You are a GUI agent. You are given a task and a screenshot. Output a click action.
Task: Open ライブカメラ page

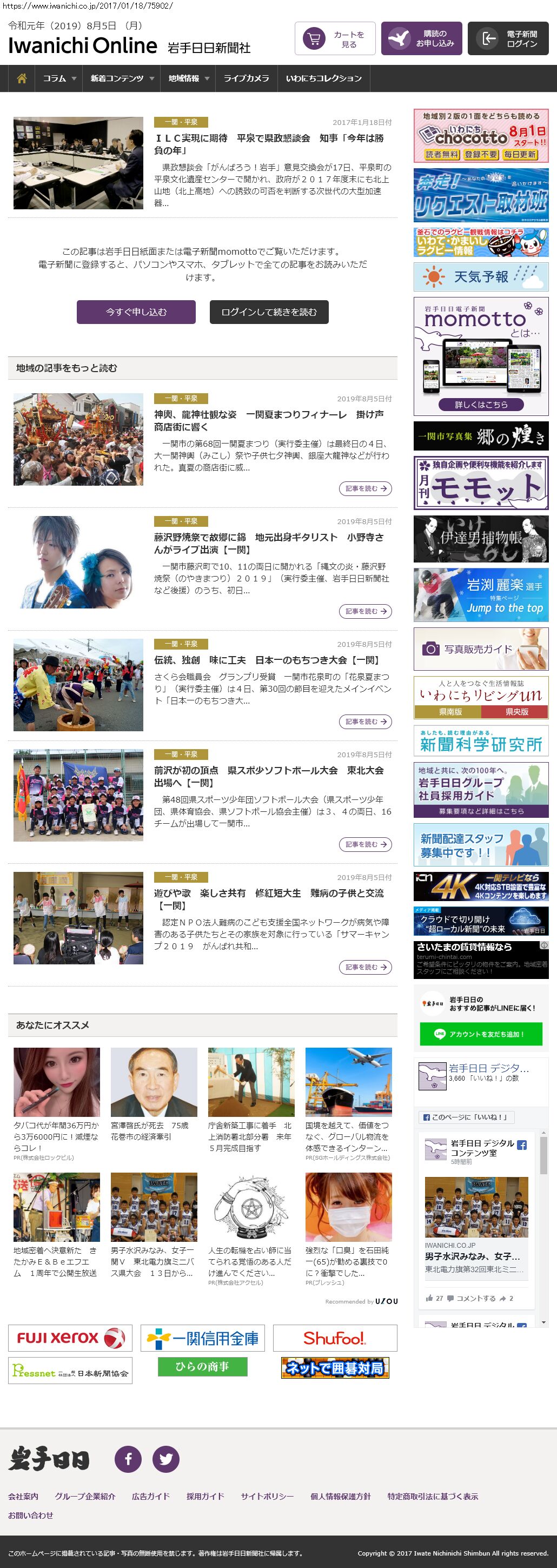pos(246,78)
